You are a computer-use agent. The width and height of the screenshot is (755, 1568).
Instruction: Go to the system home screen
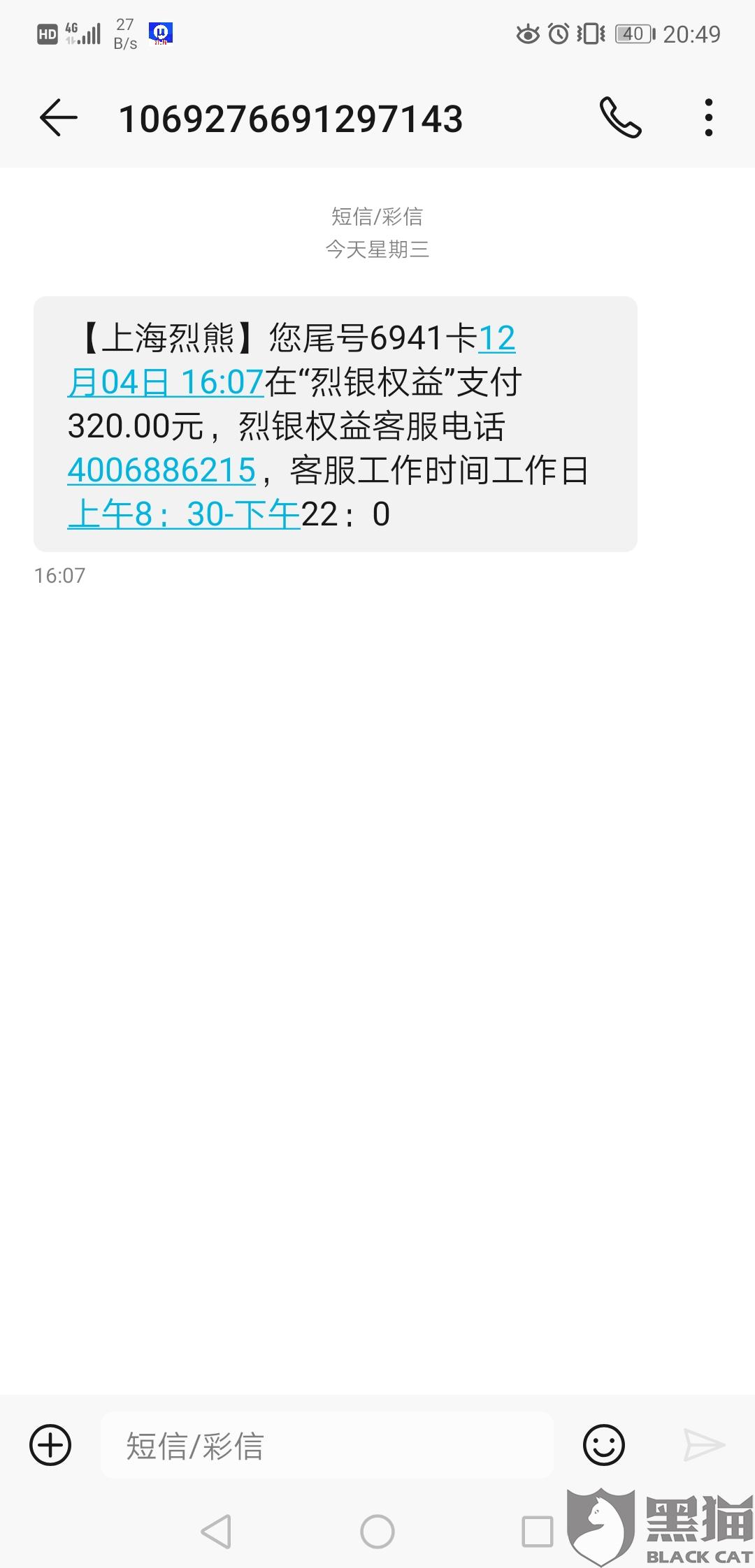[x=377, y=1532]
